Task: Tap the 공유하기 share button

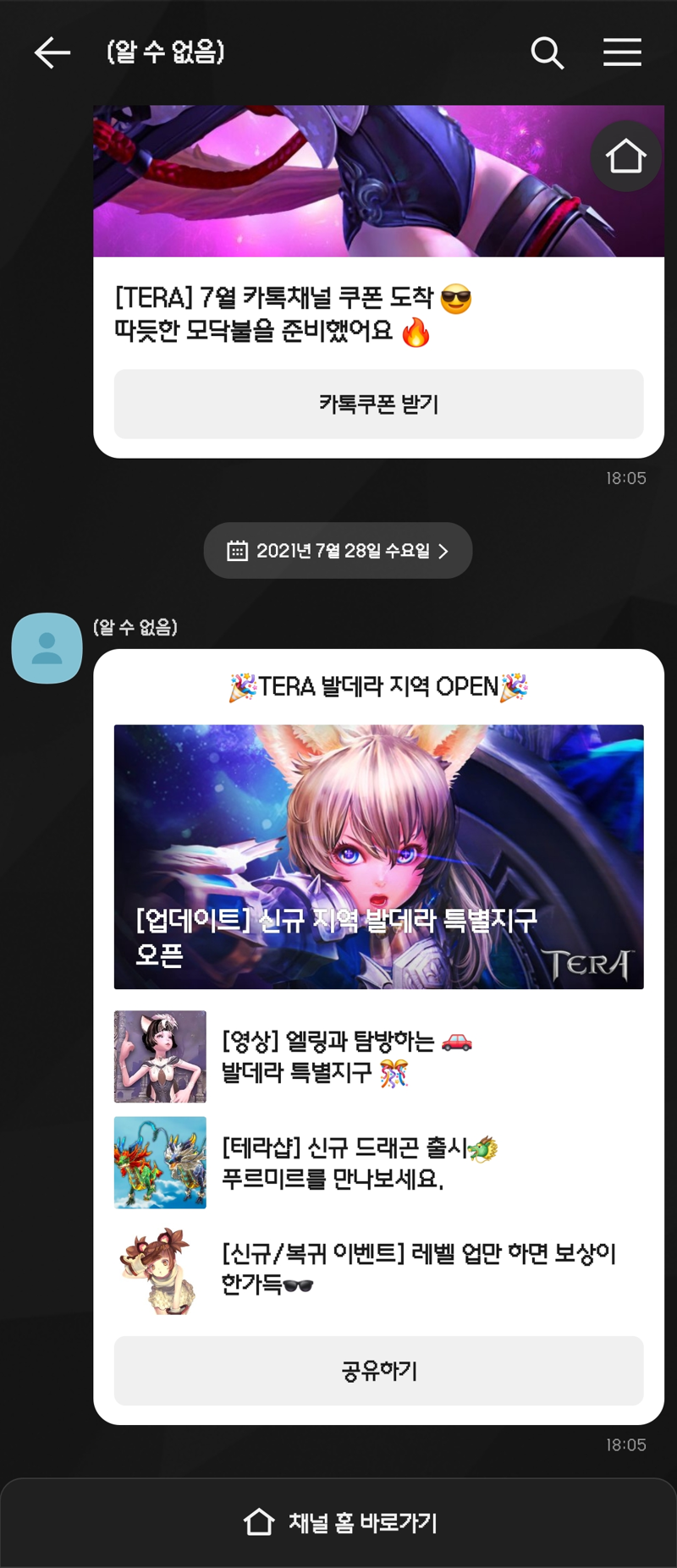Action: [378, 1371]
